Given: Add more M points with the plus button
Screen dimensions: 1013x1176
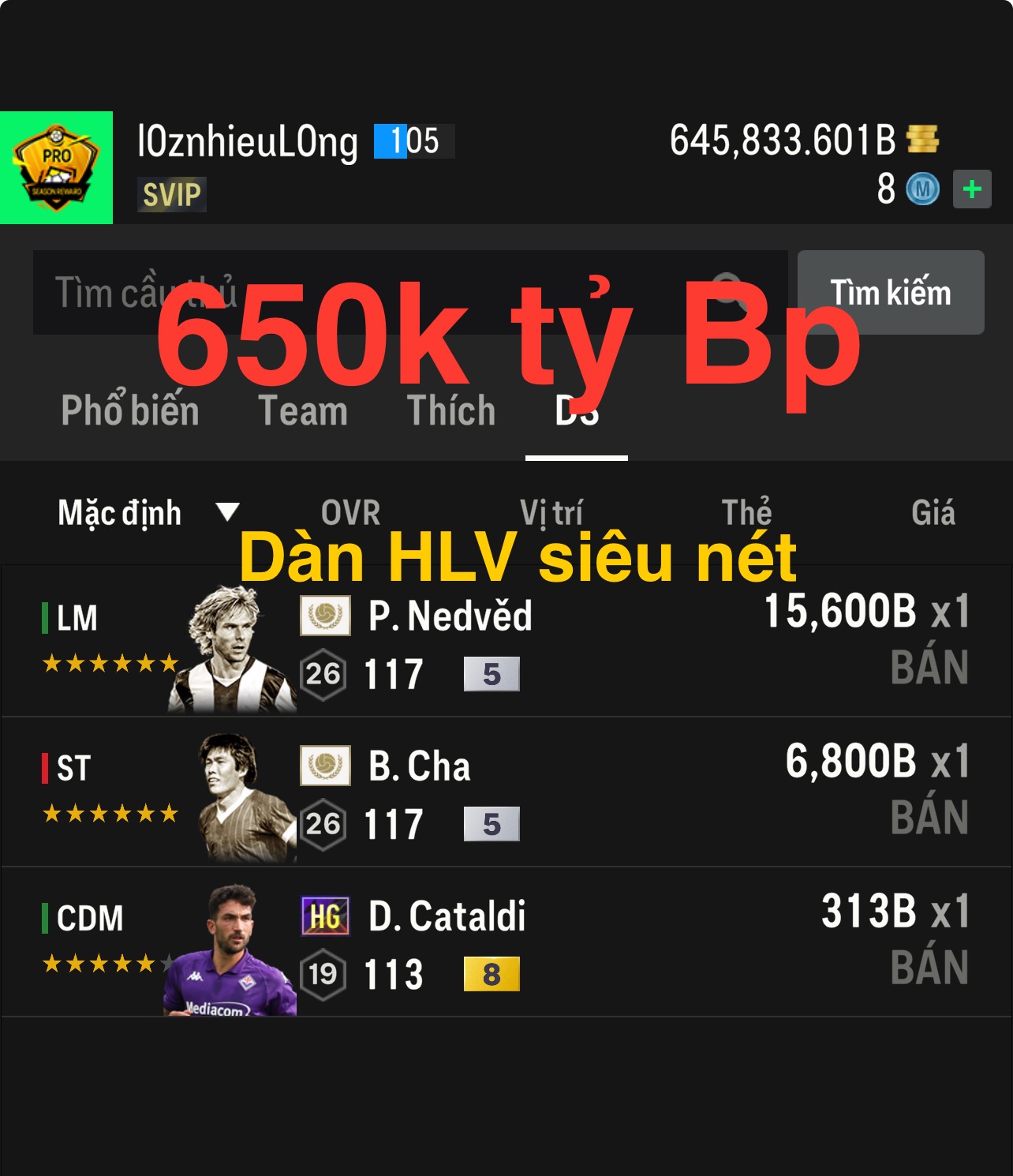Looking at the screenshot, I should pyautogui.click(x=972, y=189).
